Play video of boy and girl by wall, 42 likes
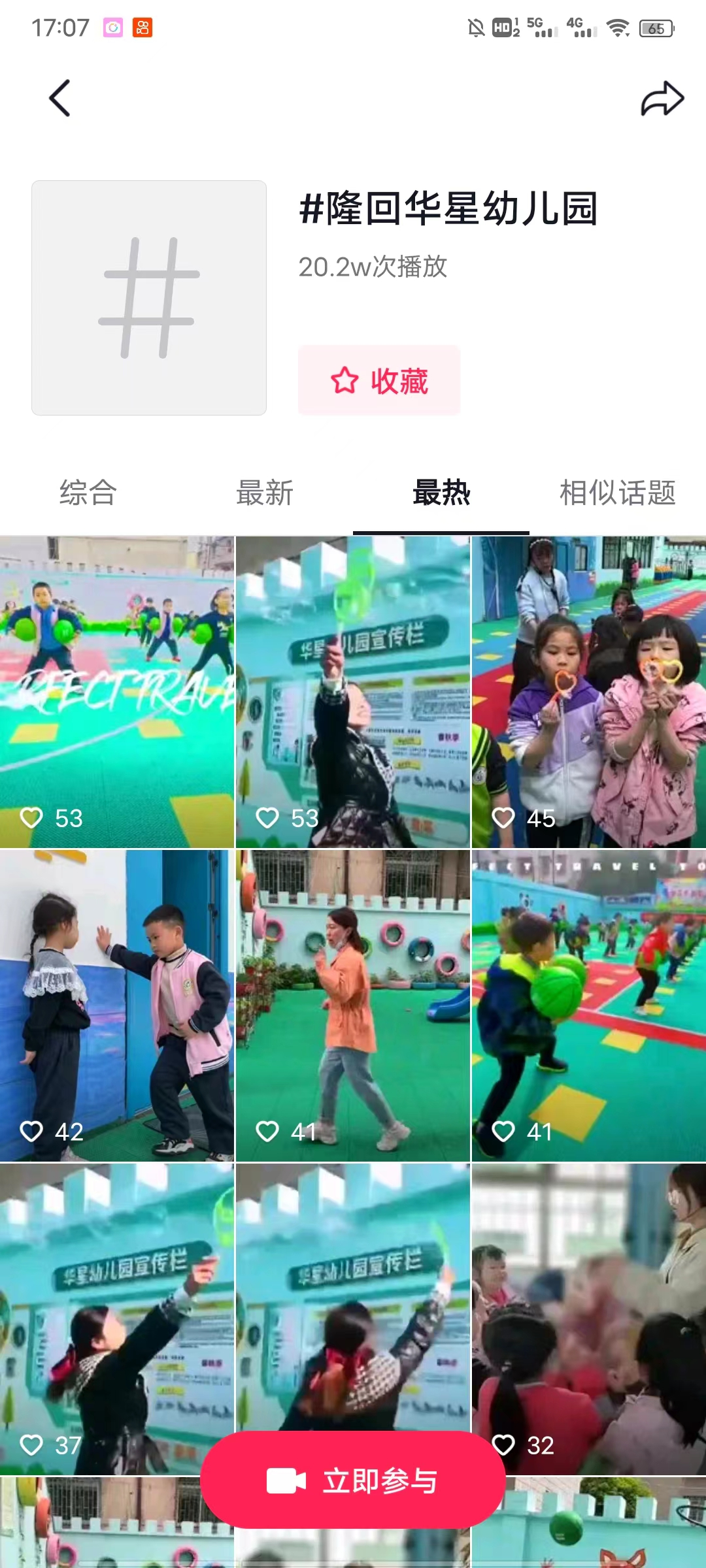This screenshot has width=706, height=1568. tap(116, 1006)
